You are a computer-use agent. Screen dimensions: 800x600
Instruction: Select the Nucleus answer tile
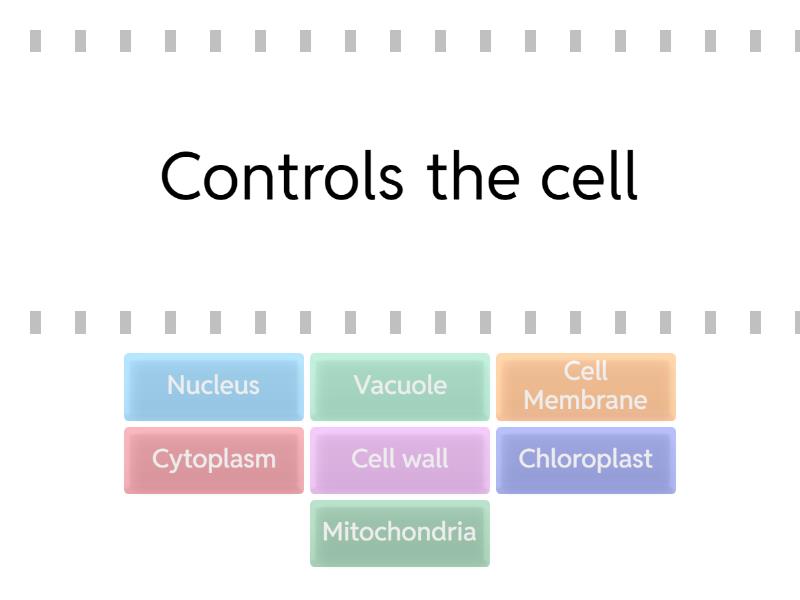(x=213, y=386)
